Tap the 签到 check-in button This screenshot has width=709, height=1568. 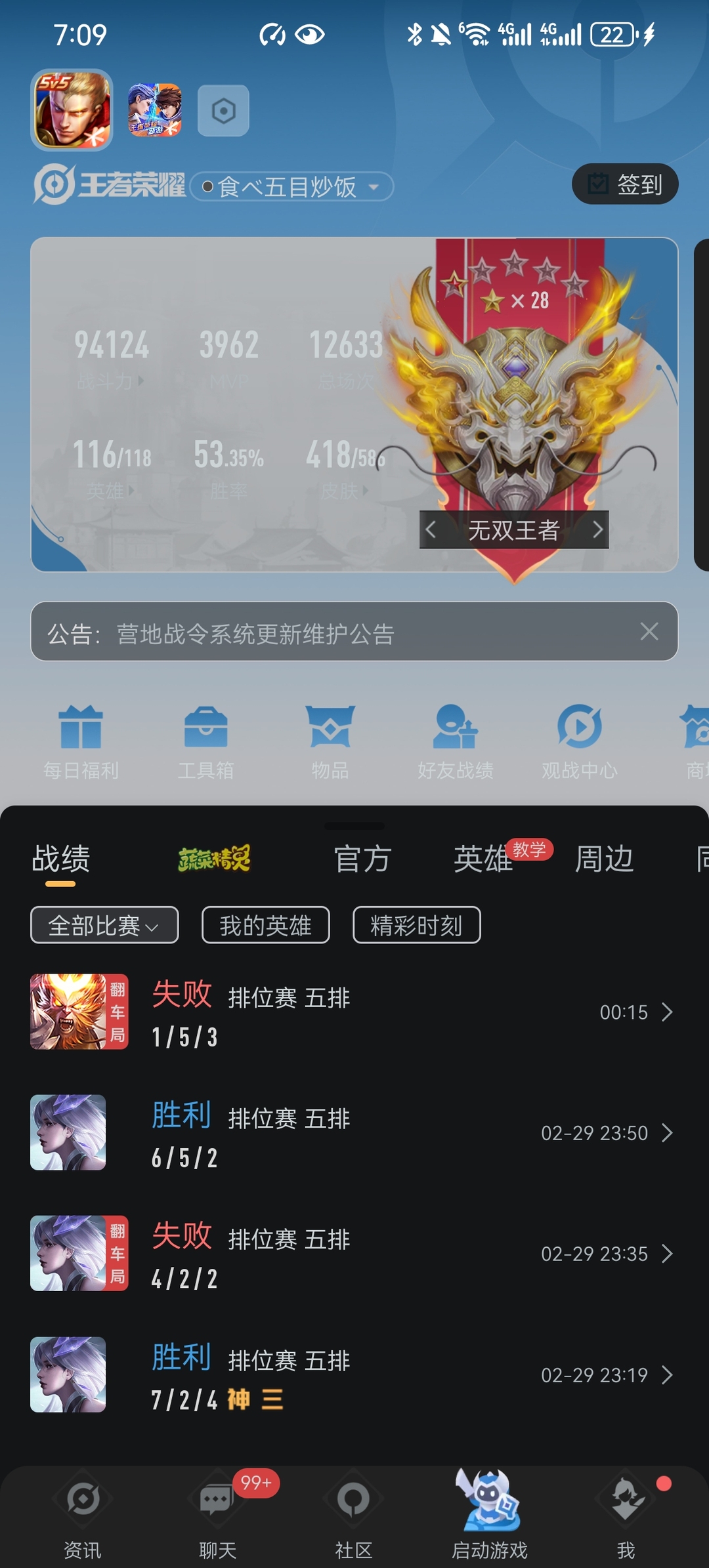click(x=624, y=184)
